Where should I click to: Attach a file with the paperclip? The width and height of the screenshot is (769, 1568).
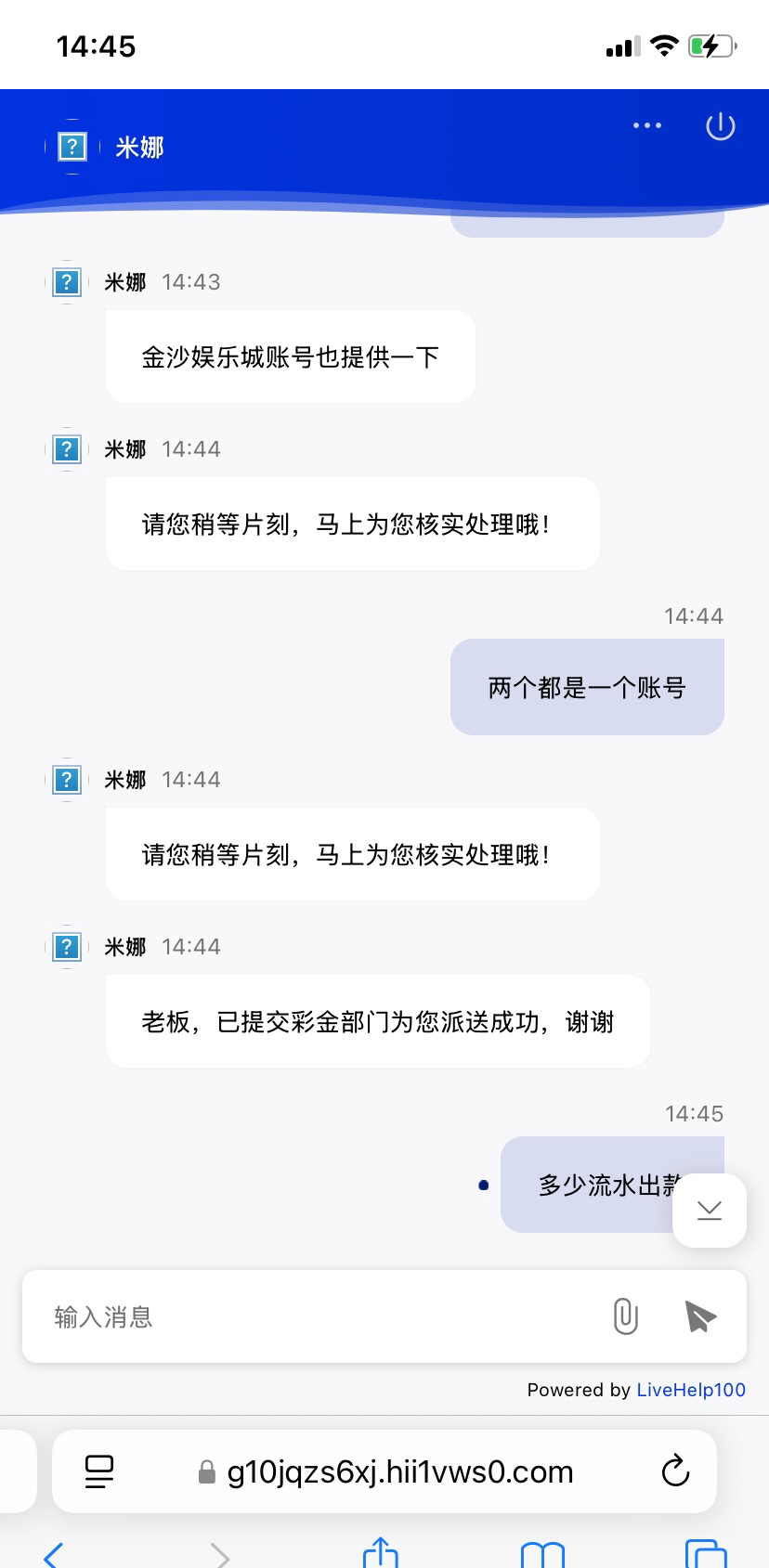[x=625, y=1316]
